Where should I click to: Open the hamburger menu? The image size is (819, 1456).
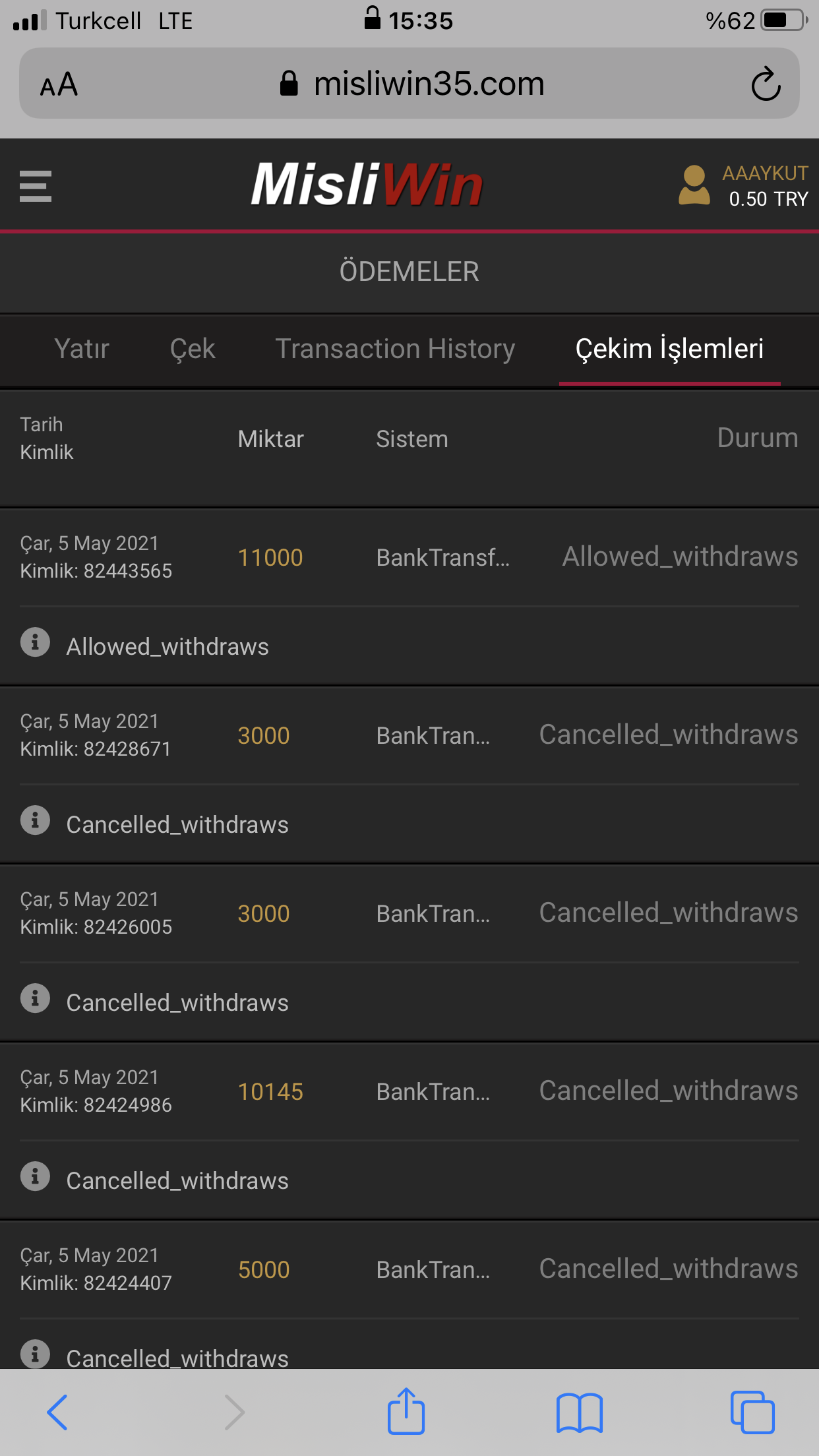36,186
